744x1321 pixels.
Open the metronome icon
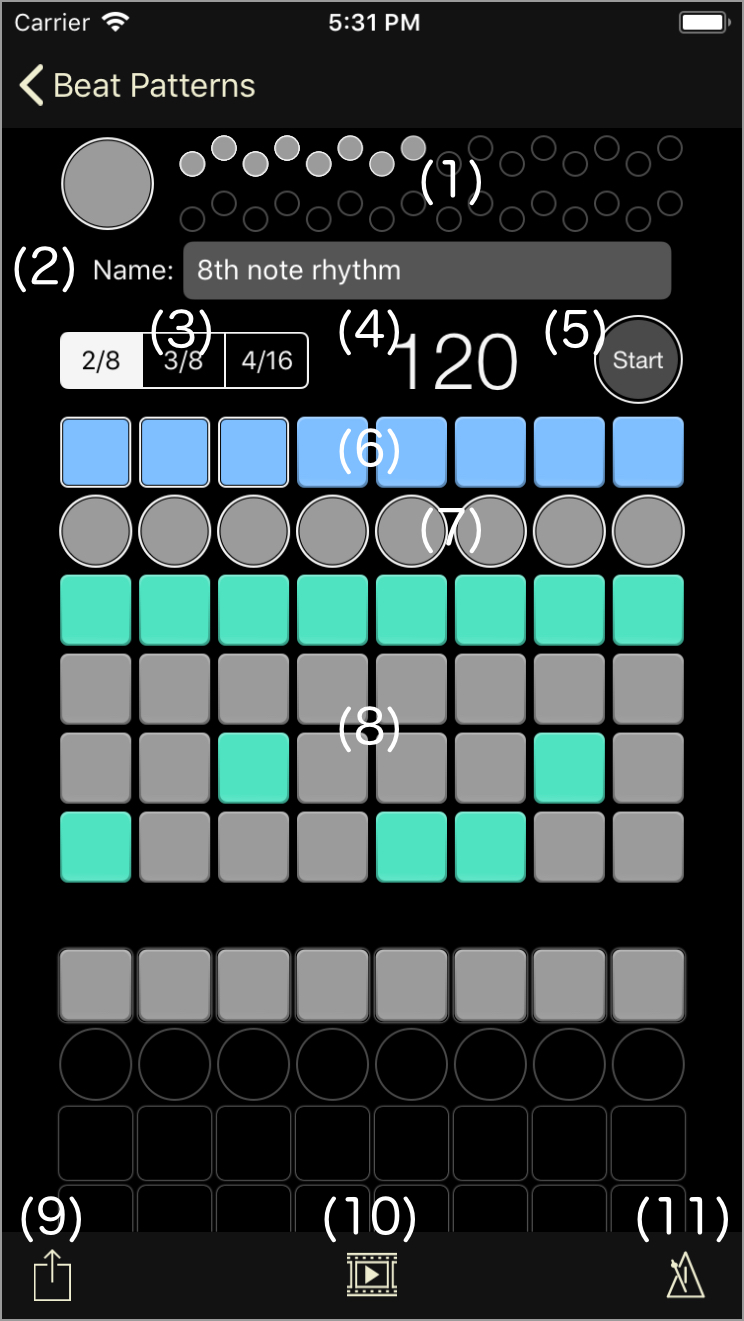(687, 1277)
